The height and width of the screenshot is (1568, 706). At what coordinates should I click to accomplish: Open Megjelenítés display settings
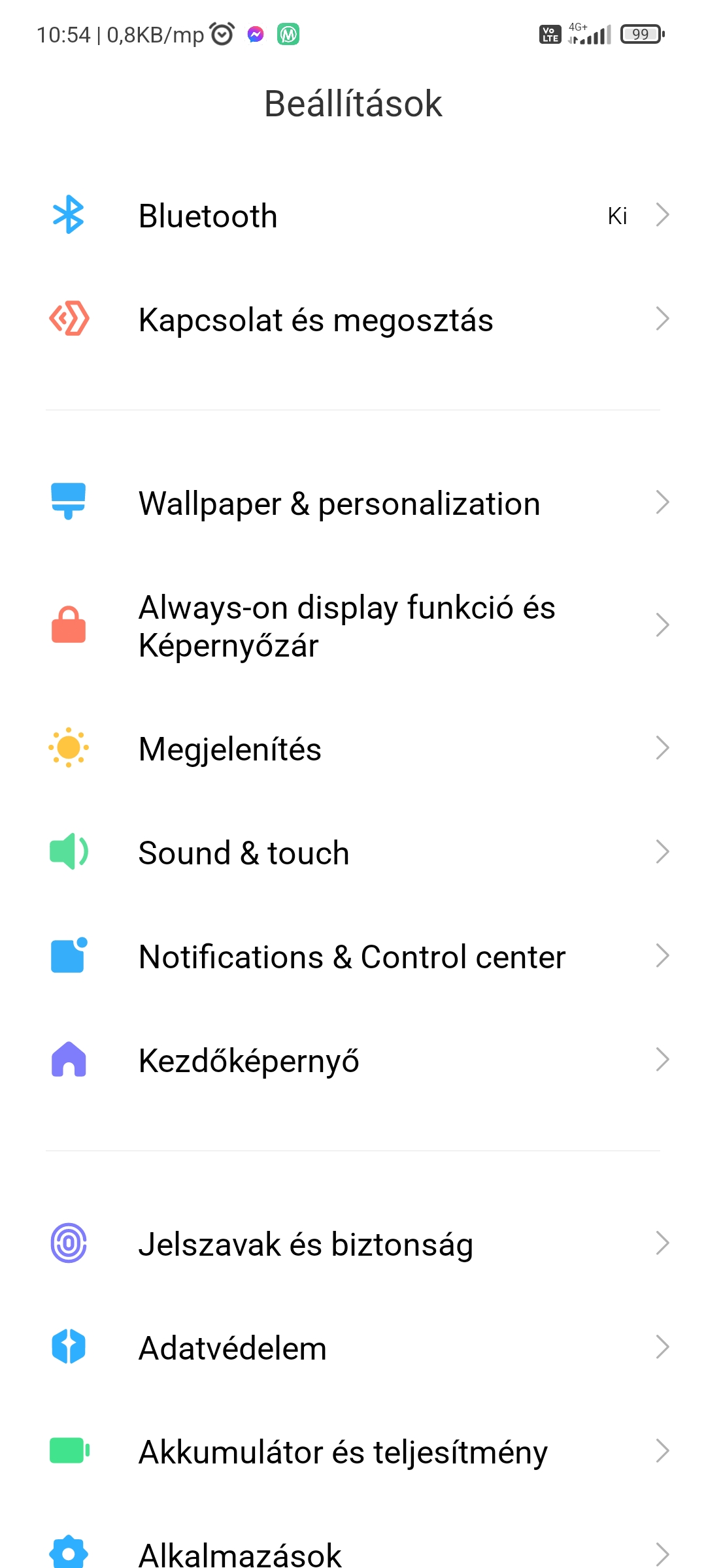point(353,749)
